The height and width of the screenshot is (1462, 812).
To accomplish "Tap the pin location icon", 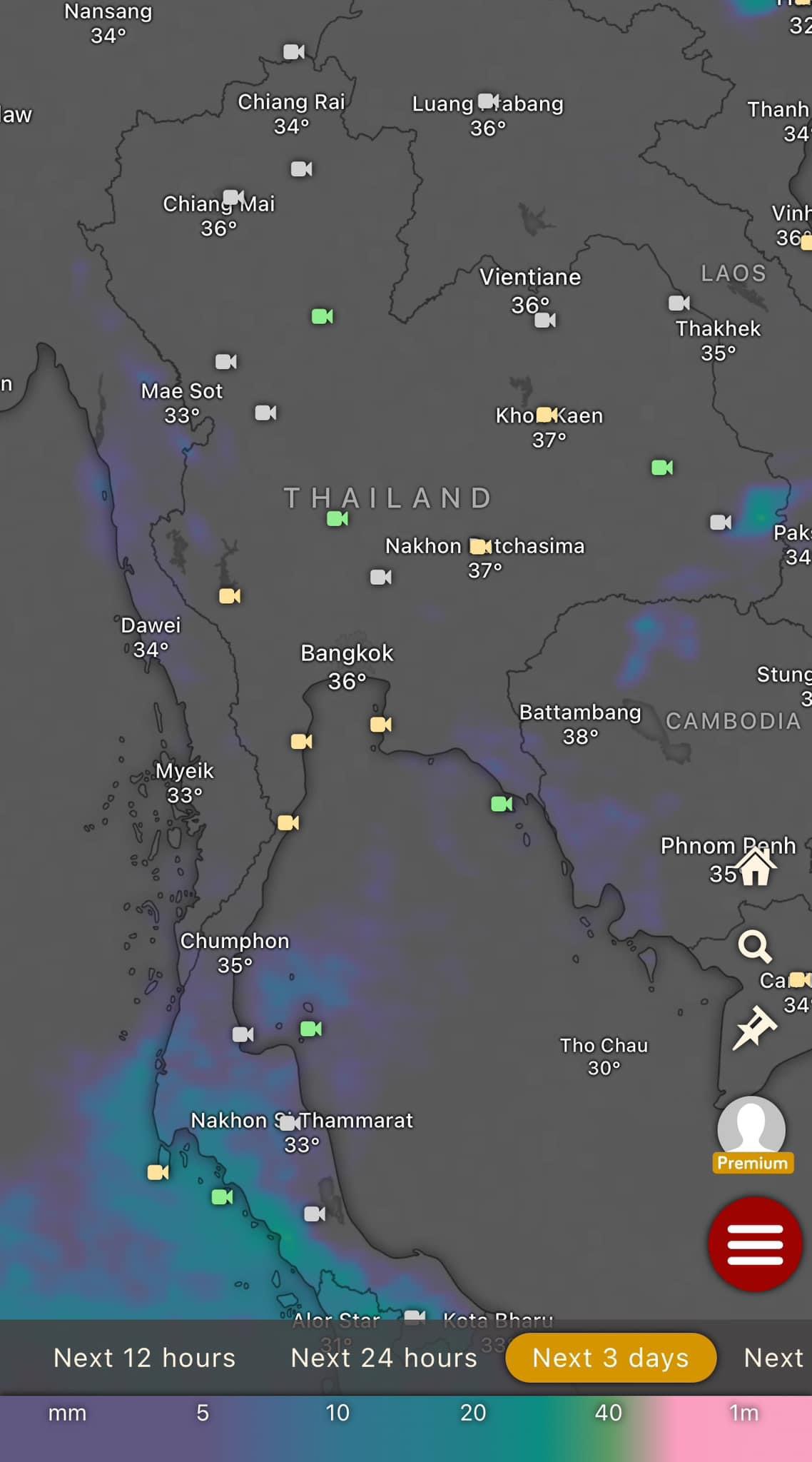I will click(754, 1028).
